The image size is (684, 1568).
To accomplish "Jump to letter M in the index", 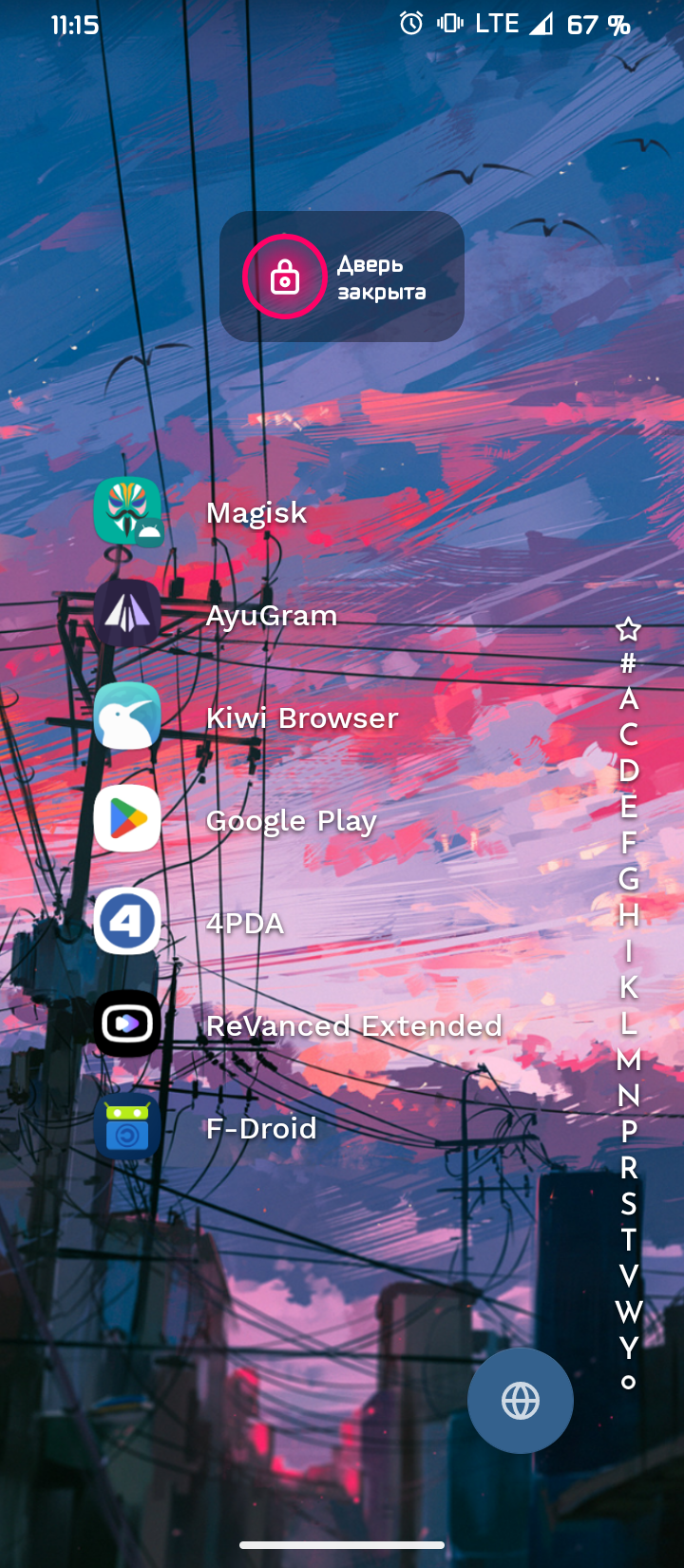I will pyautogui.click(x=628, y=1060).
